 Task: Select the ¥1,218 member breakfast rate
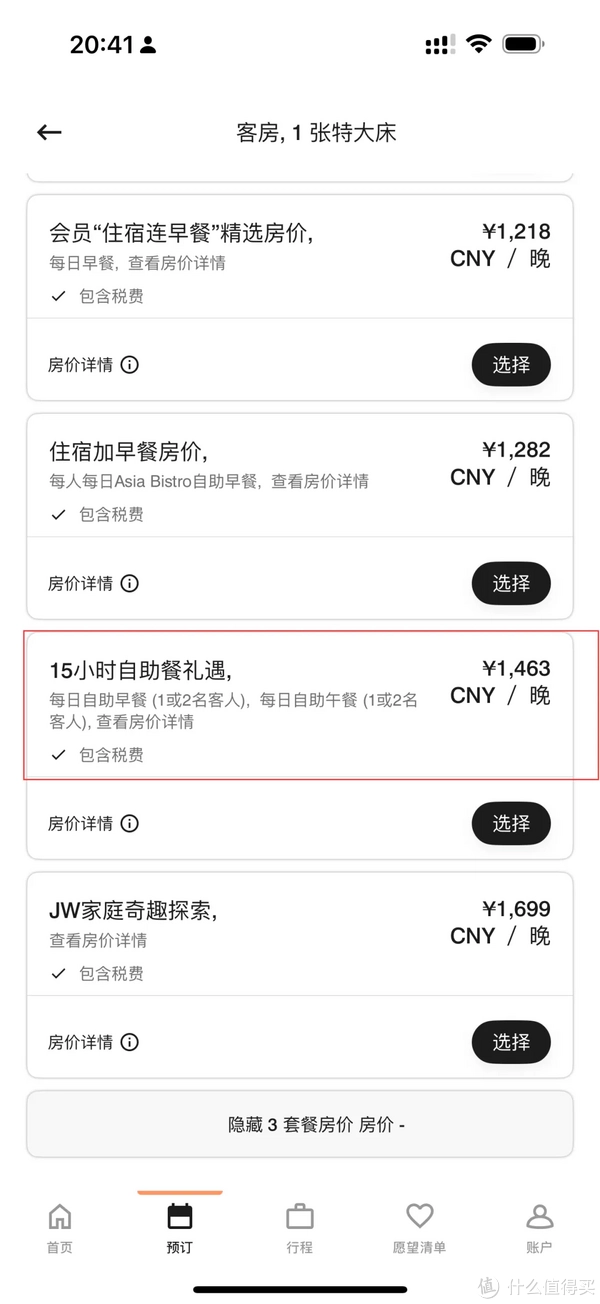coord(511,365)
